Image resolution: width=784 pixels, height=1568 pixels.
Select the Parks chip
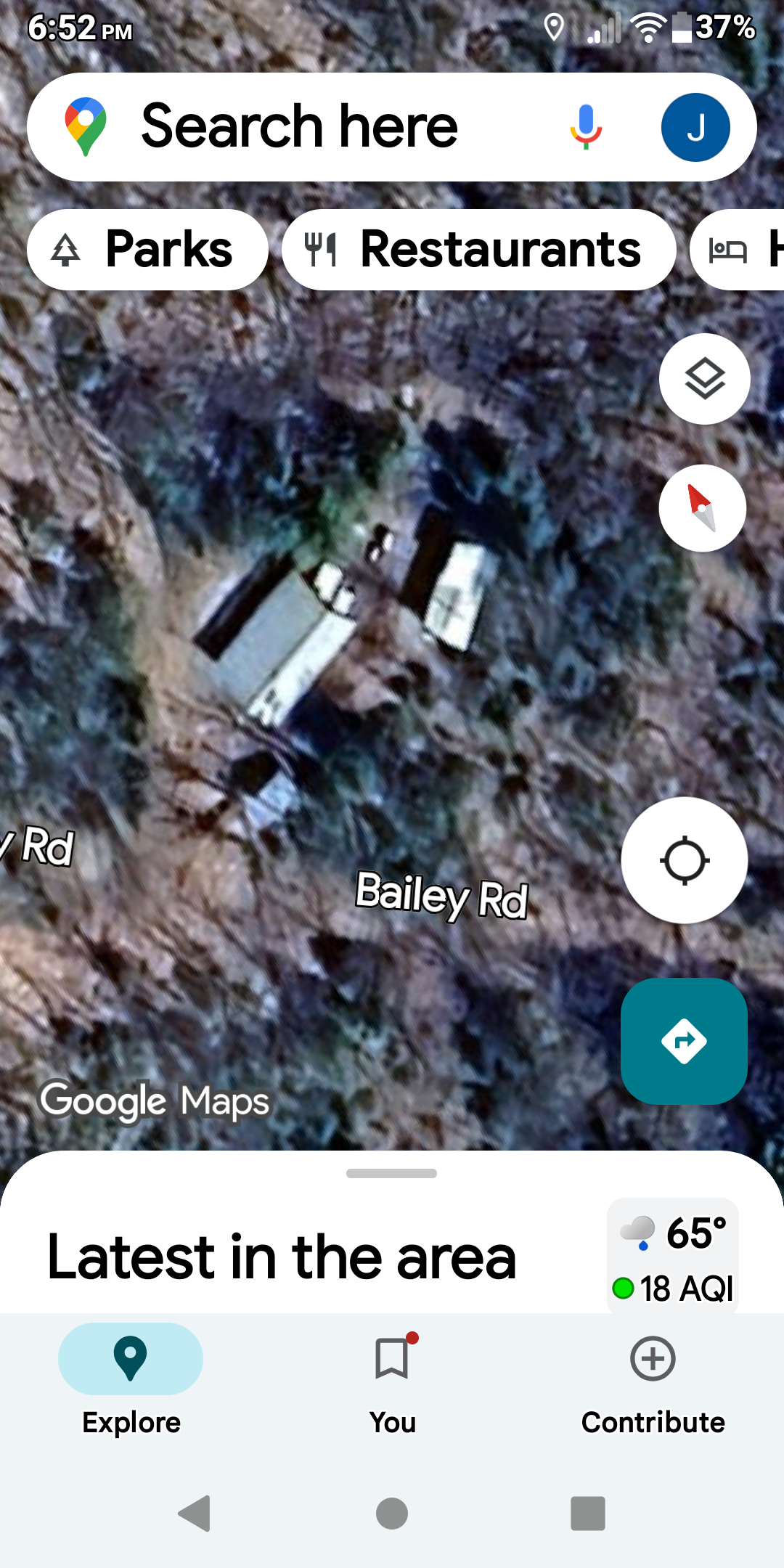(x=147, y=250)
